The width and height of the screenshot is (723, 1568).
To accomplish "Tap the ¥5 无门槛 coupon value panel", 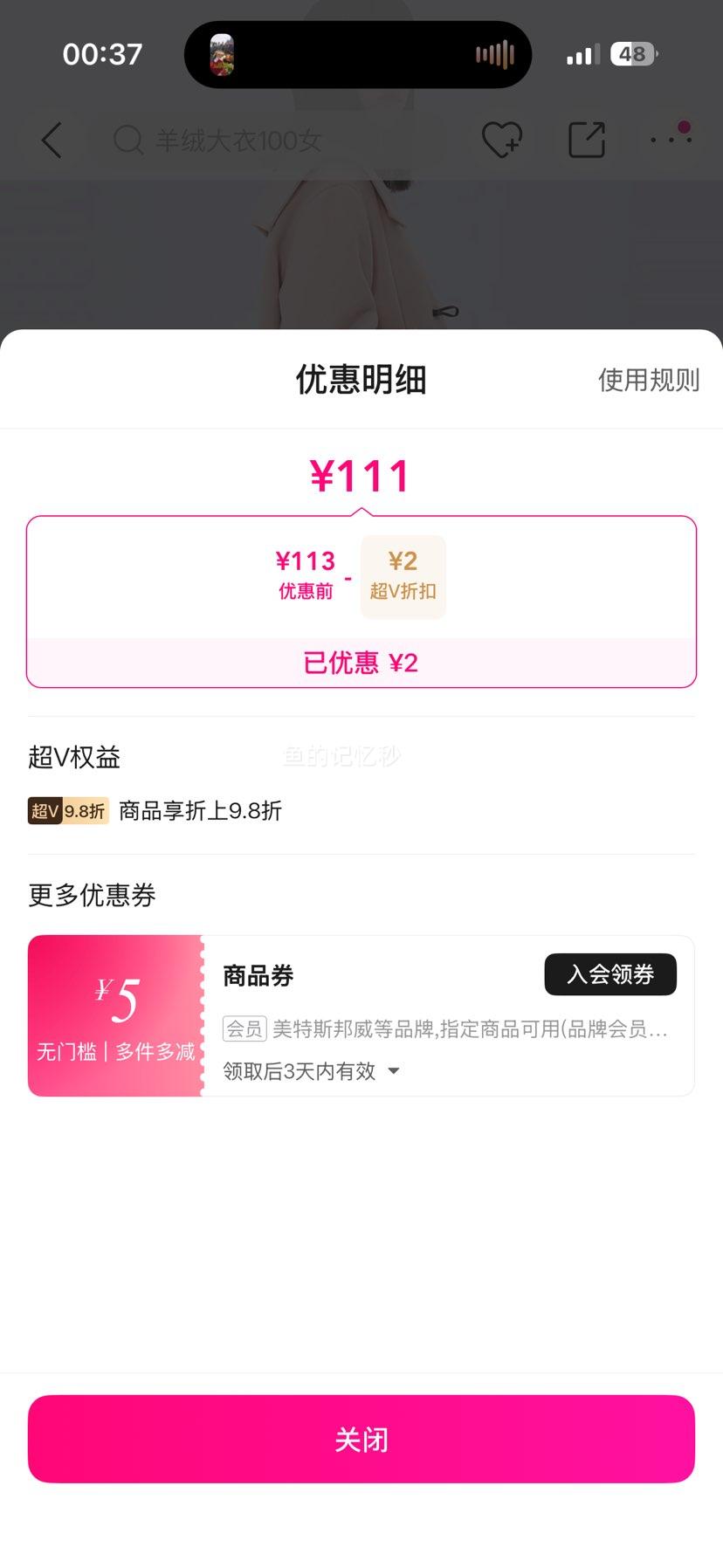I will 115,1014.
